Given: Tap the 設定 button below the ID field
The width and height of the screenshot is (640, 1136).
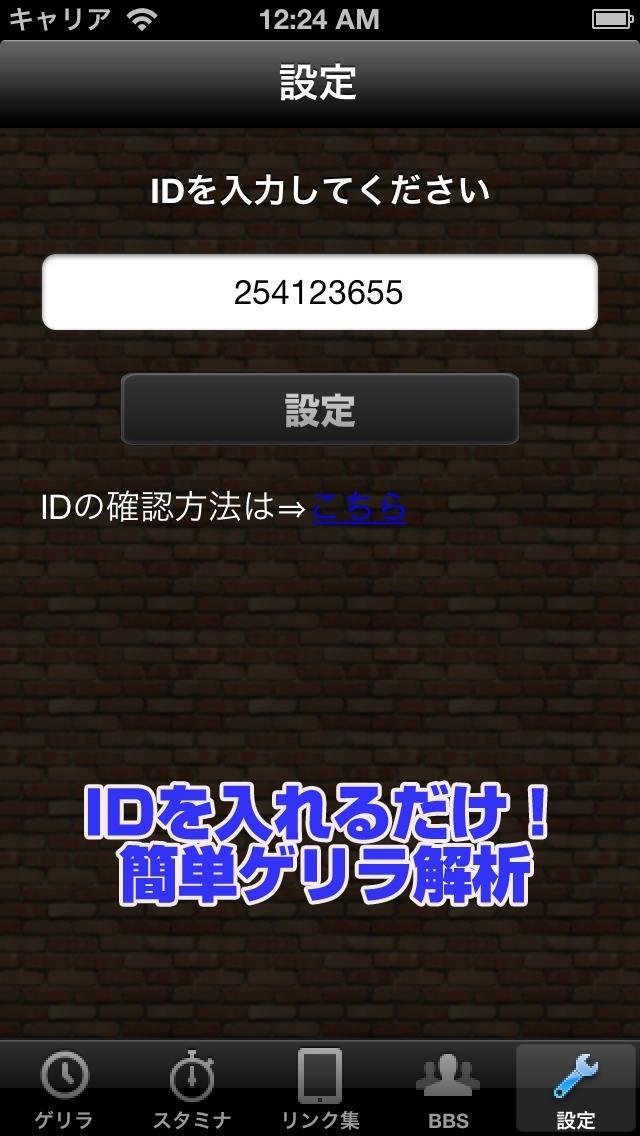Looking at the screenshot, I should pos(320,409).
